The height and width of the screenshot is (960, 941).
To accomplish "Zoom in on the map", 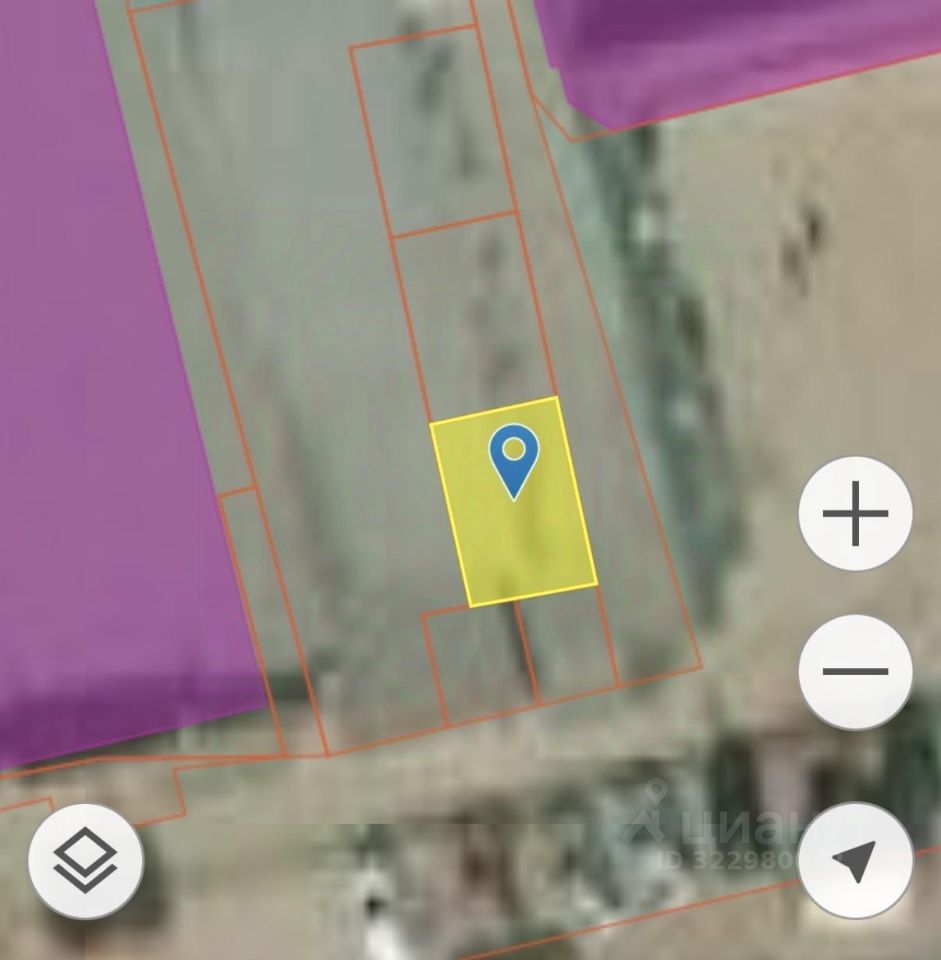I will [855, 514].
